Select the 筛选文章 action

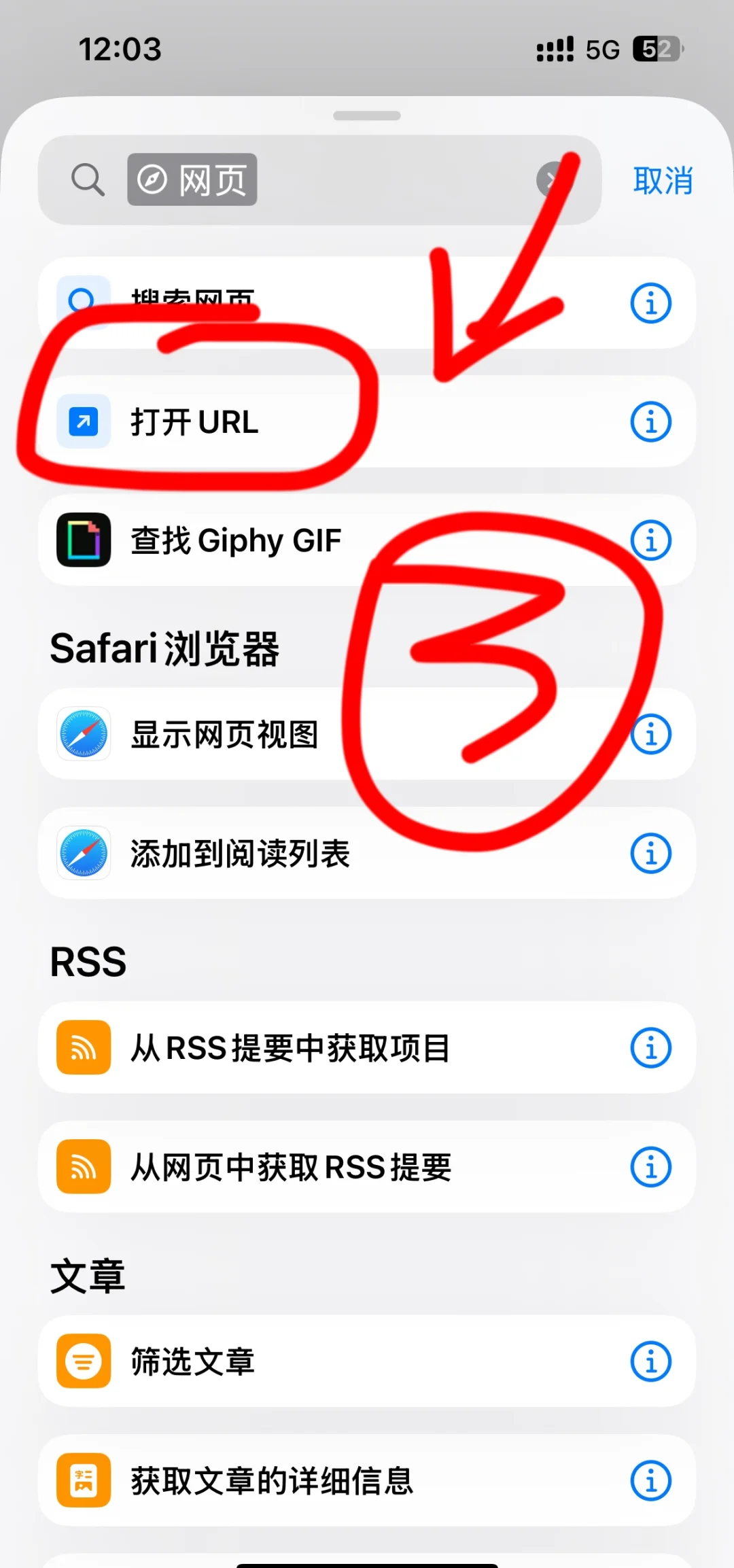point(366,1361)
